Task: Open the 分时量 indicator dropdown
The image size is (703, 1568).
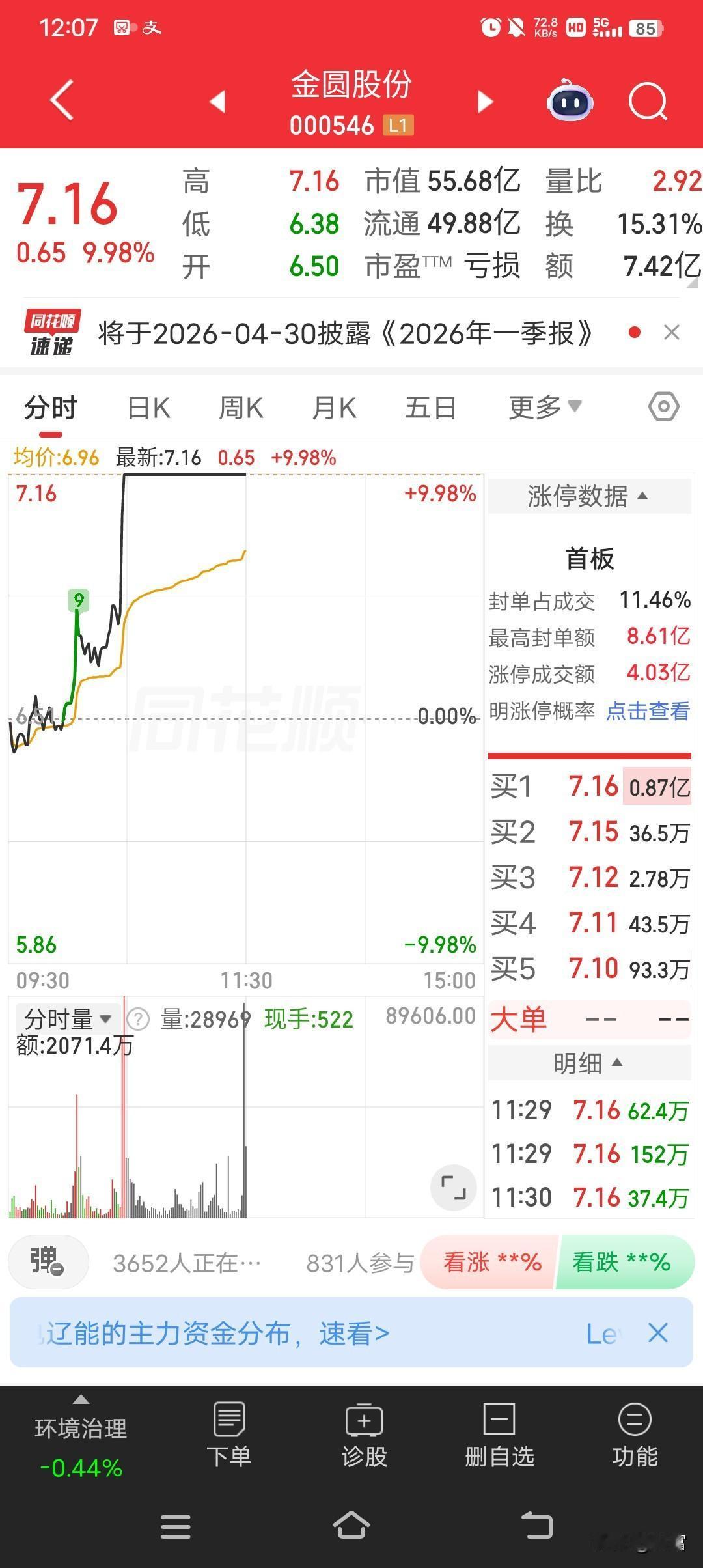Action: pyautogui.click(x=65, y=1018)
